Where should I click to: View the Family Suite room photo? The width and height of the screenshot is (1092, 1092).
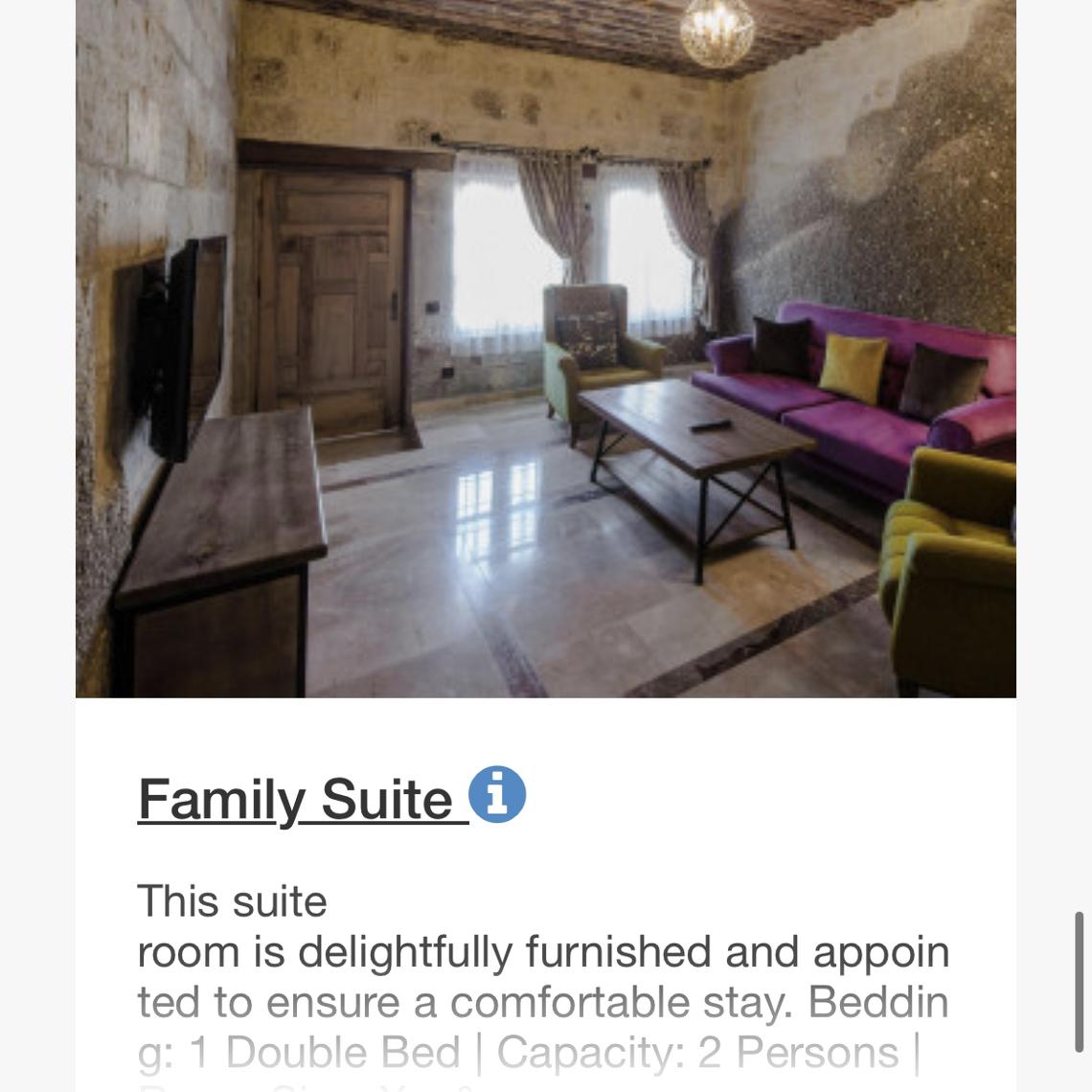tap(546, 349)
